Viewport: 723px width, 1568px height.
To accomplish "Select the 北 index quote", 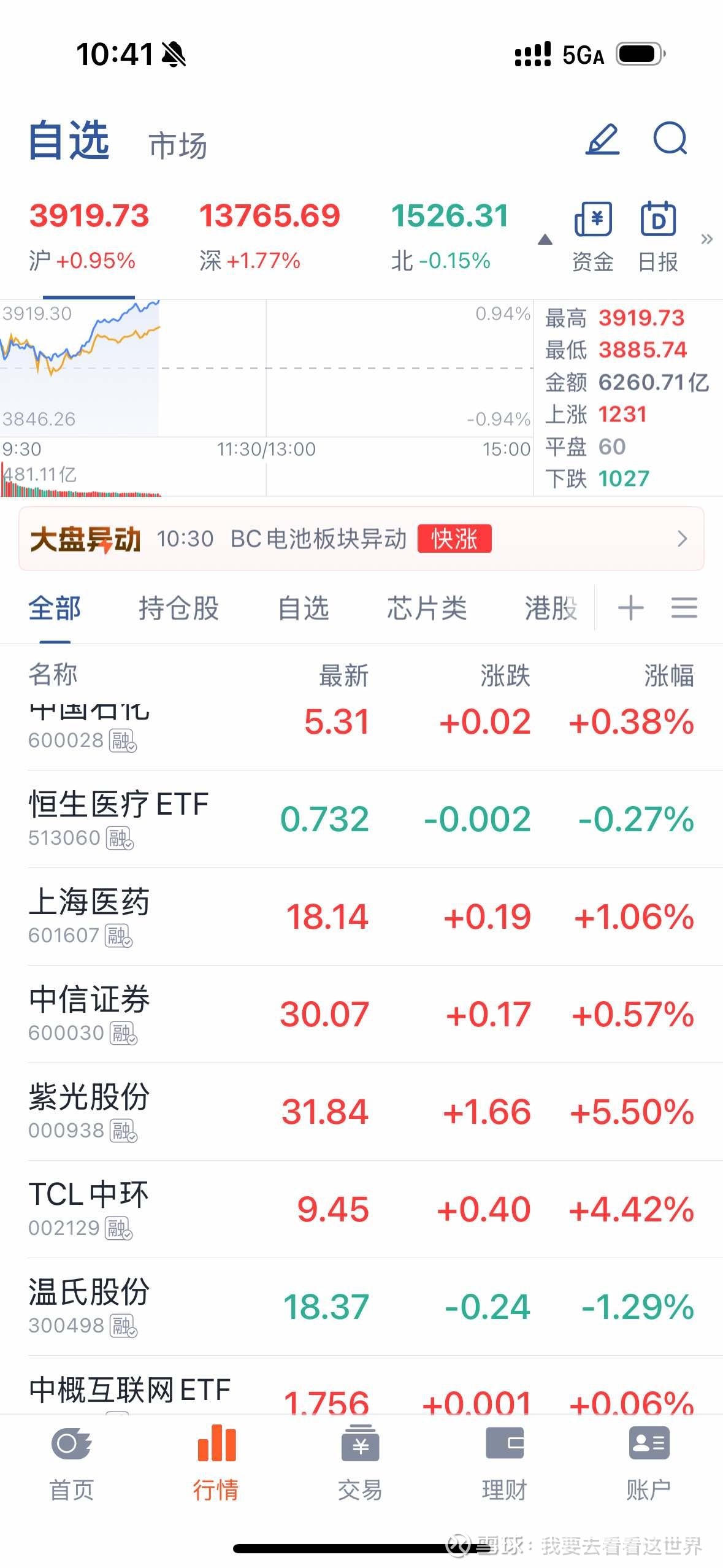I will pyautogui.click(x=449, y=236).
